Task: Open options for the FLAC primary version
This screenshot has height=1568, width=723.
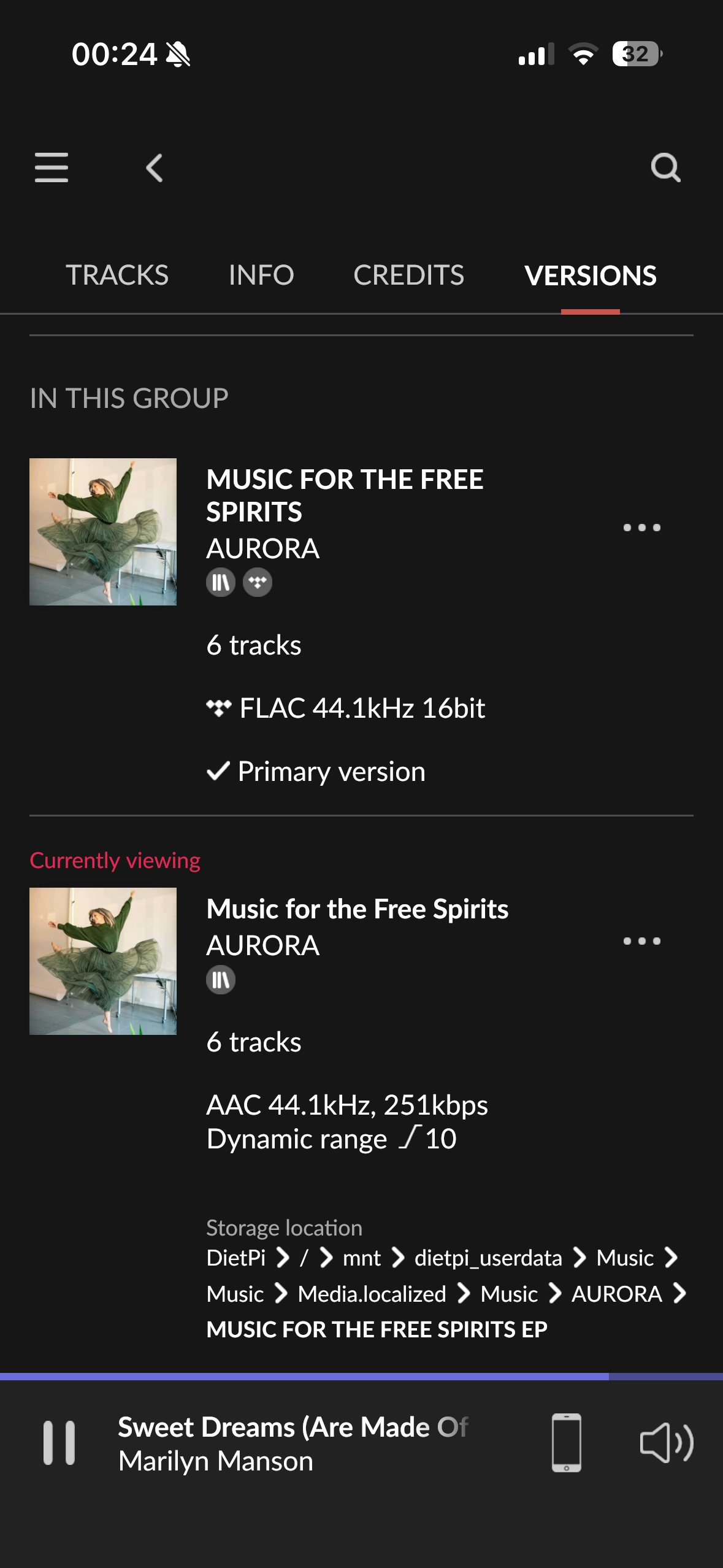Action: [x=641, y=528]
